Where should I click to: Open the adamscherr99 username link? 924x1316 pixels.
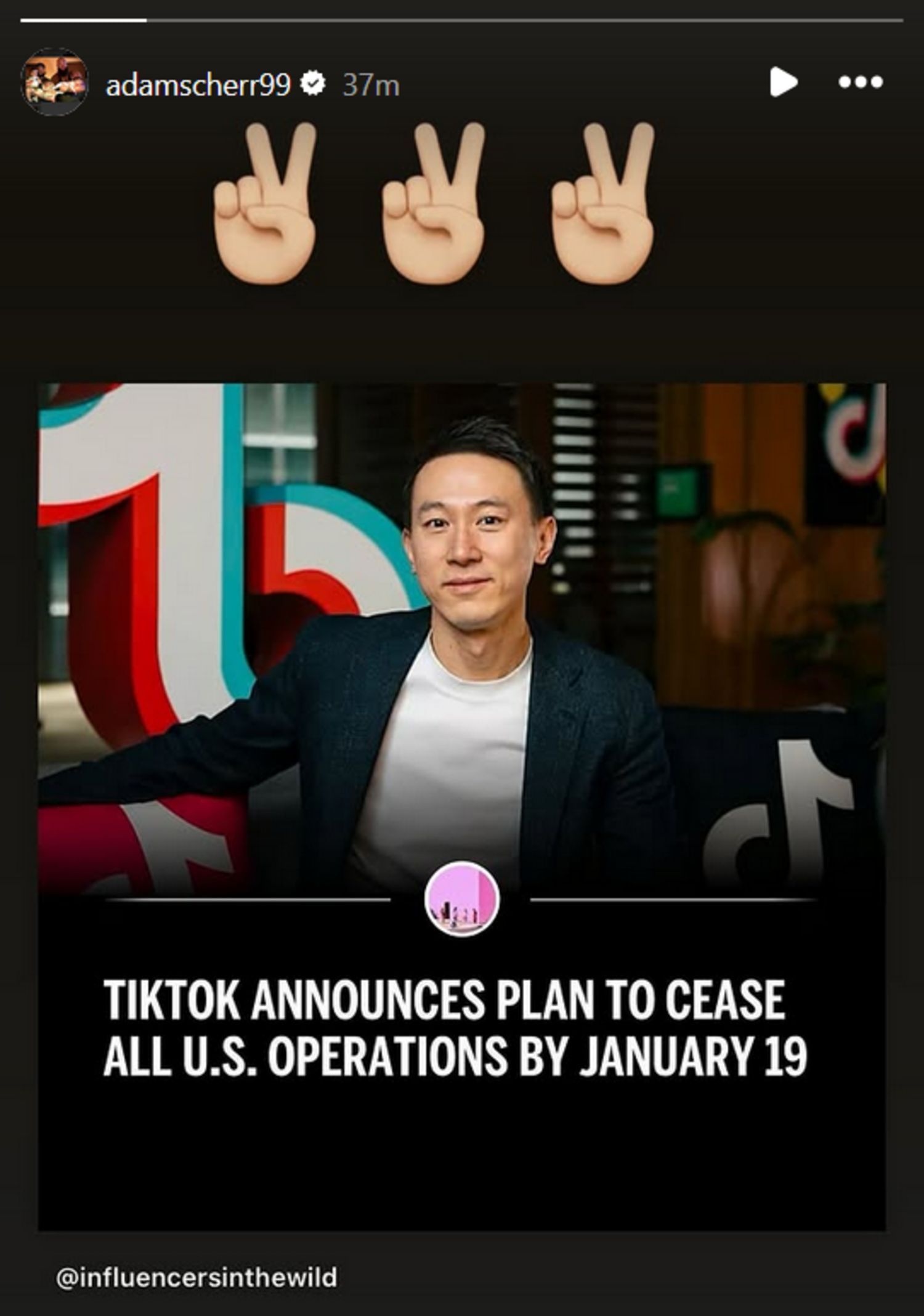click(x=197, y=84)
